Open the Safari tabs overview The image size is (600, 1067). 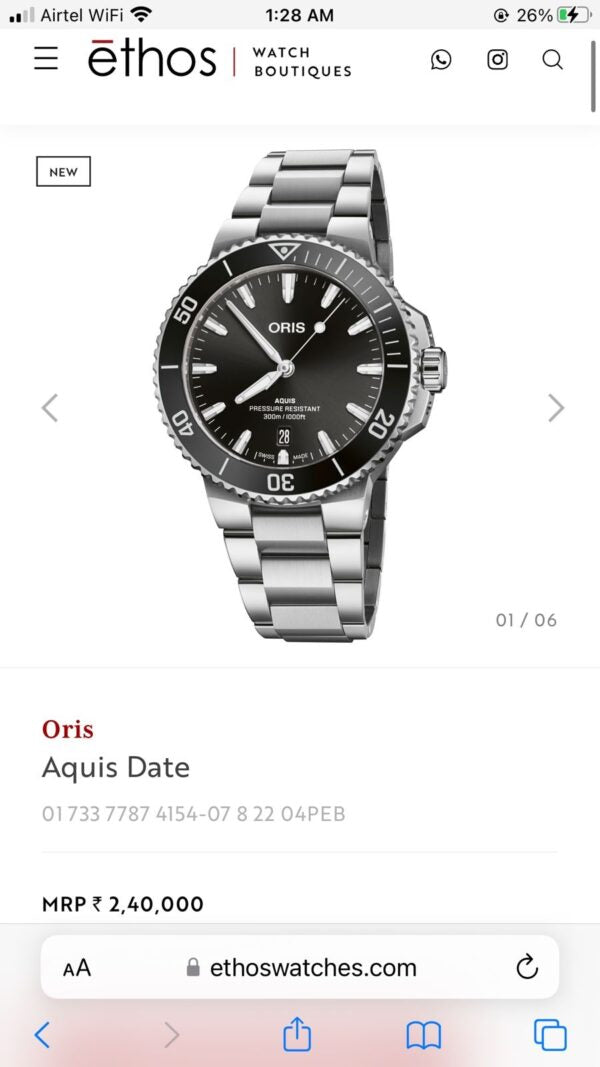[x=550, y=1034]
